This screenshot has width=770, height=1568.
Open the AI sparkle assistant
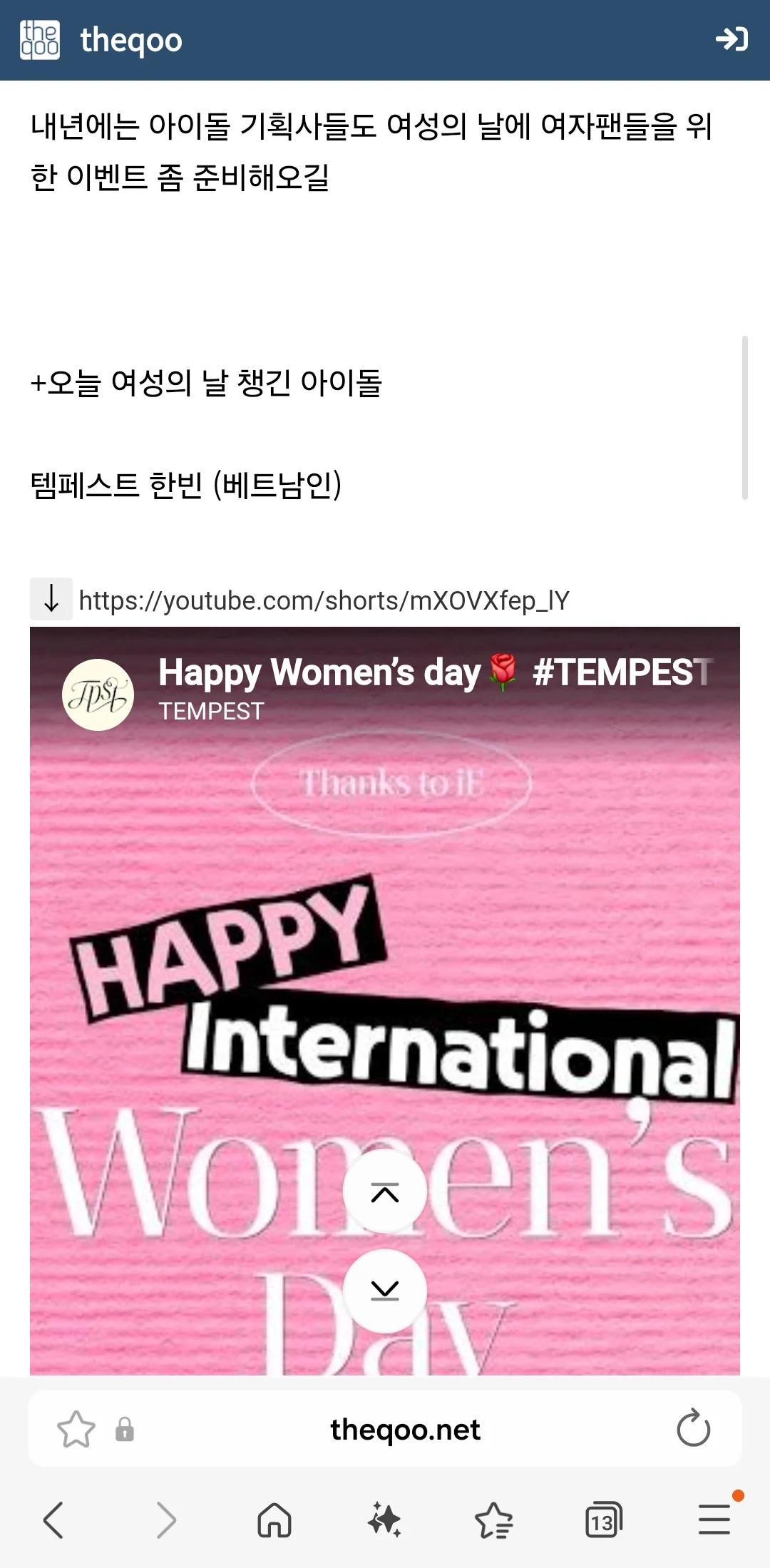pyautogui.click(x=384, y=1520)
